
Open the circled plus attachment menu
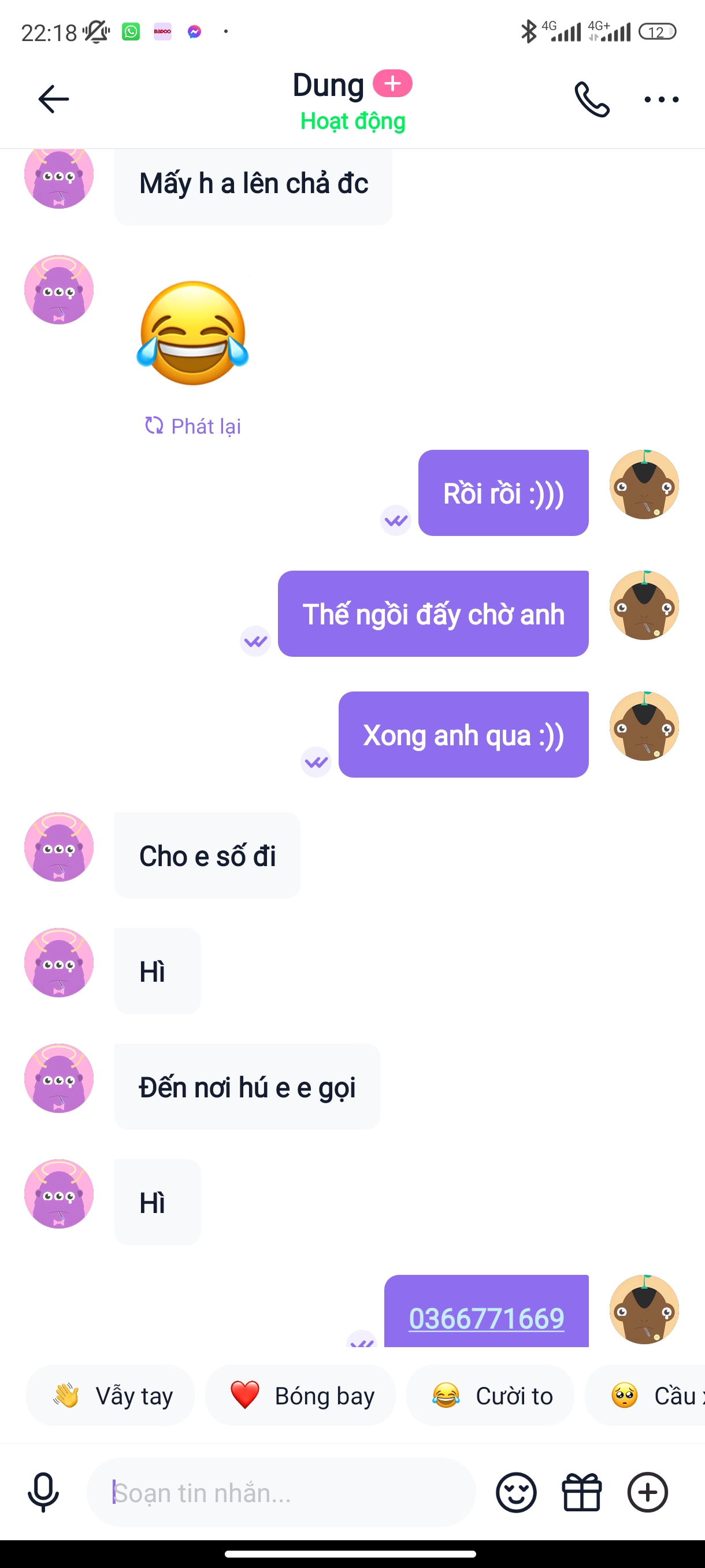[647, 1492]
